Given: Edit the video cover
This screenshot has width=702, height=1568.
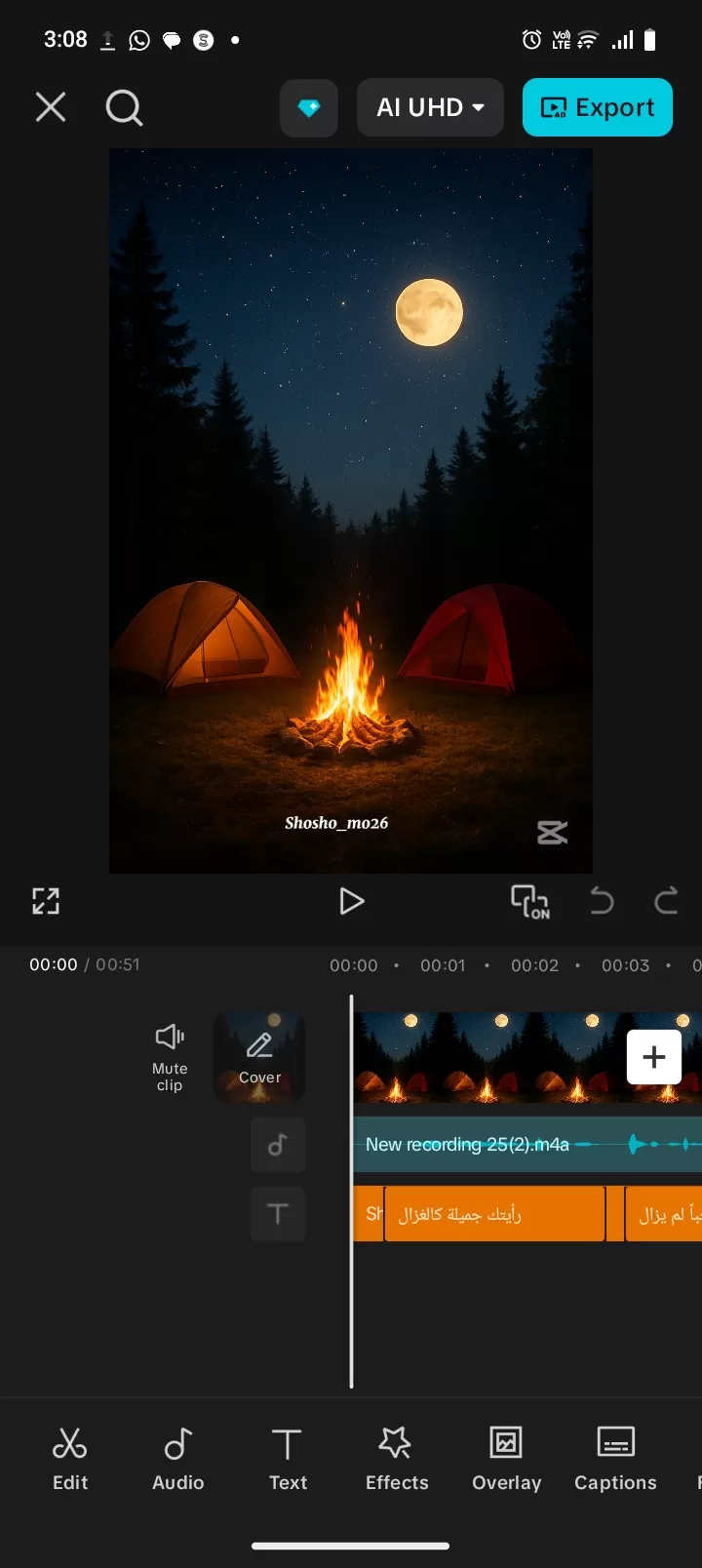Looking at the screenshot, I should [259, 1057].
